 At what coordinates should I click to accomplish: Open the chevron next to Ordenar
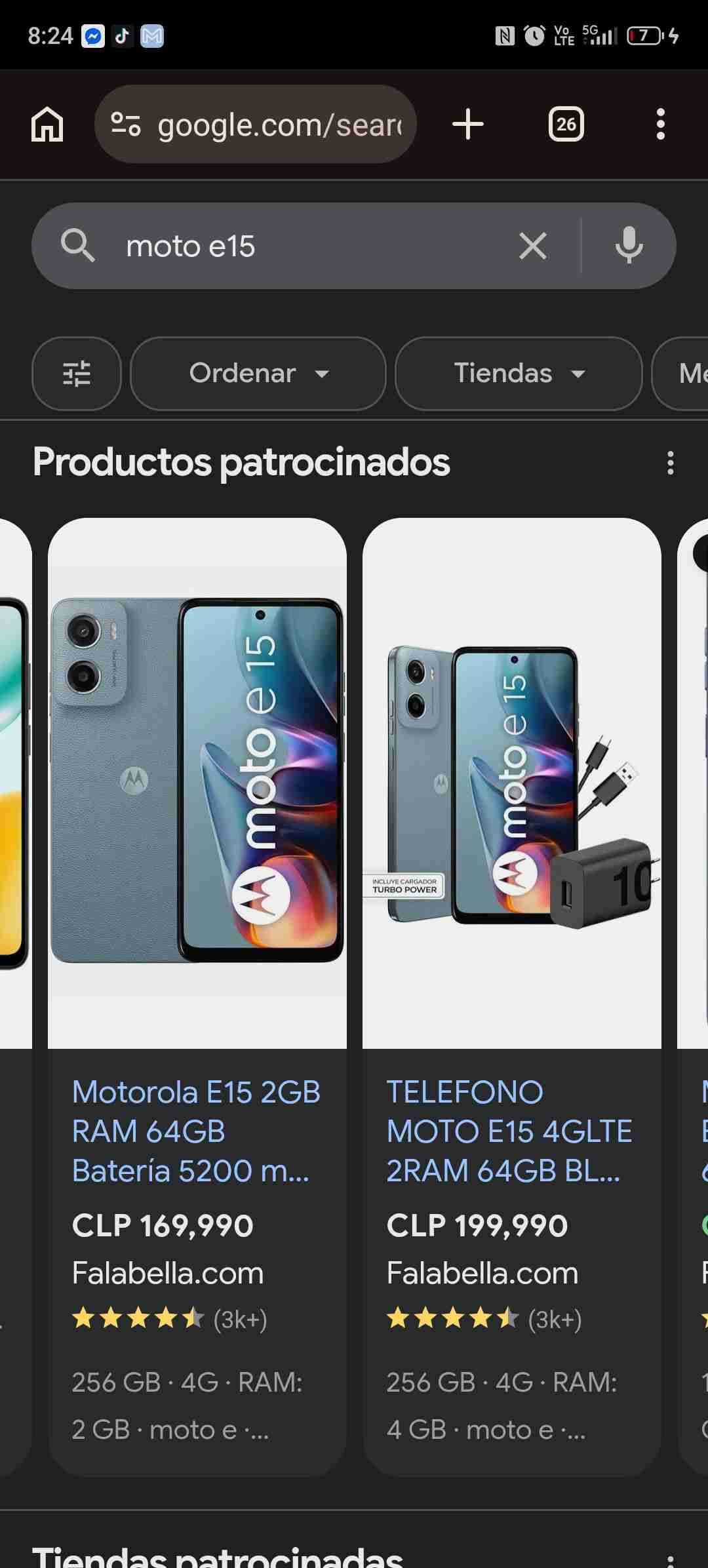pos(323,375)
